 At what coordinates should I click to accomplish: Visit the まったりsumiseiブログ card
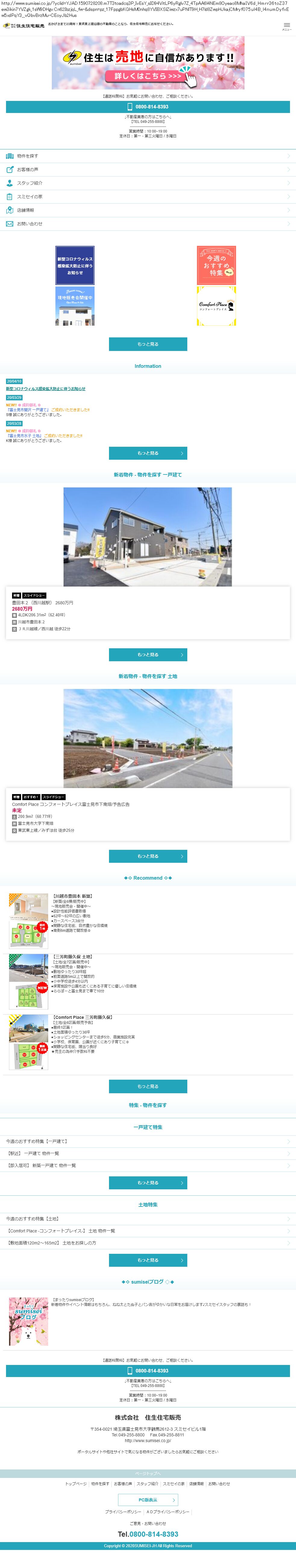148,1322
